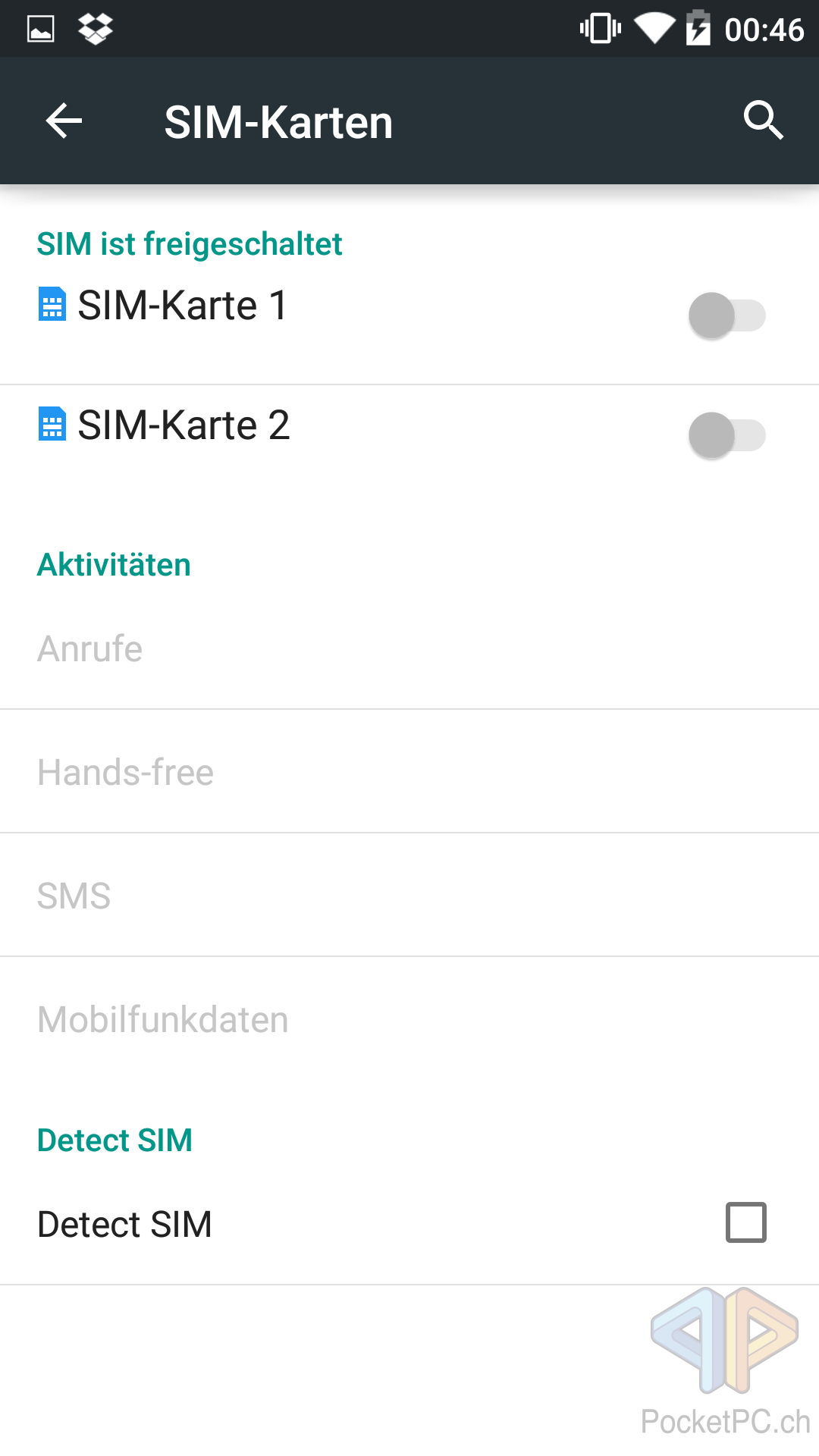
Task: Check the Detect SIM checkbox
Action: click(746, 1222)
